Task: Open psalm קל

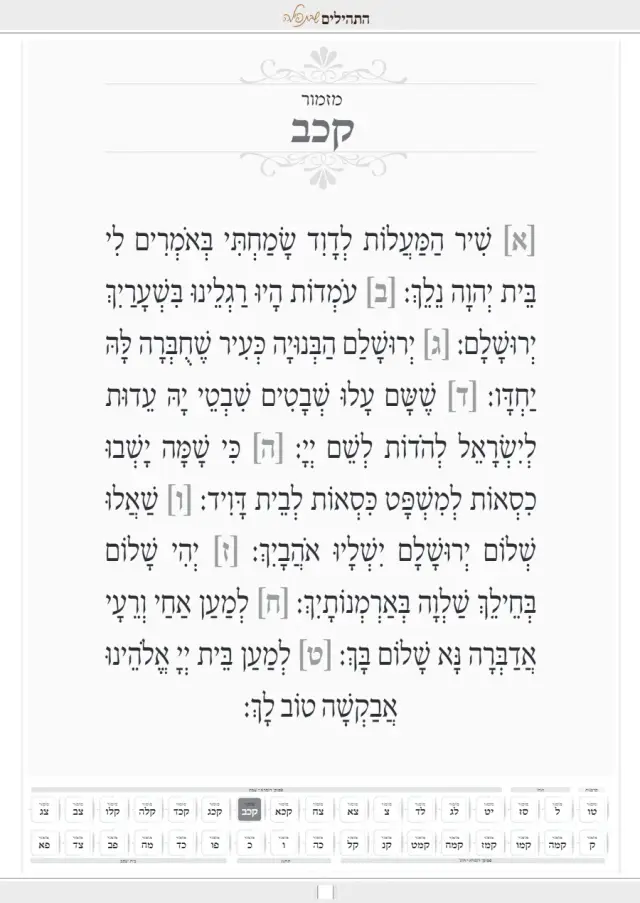Action: point(351,843)
